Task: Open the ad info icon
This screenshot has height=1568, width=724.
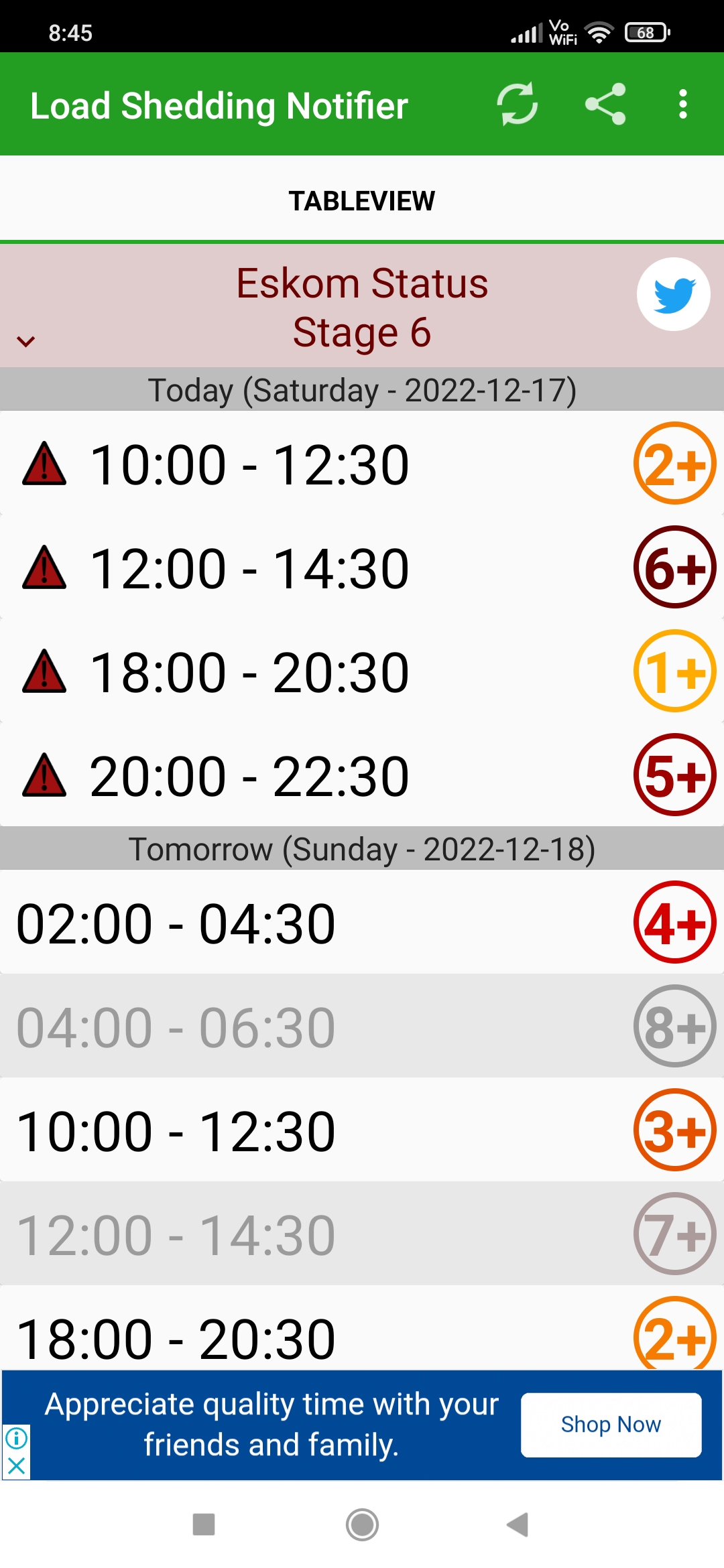Action: tap(16, 1438)
